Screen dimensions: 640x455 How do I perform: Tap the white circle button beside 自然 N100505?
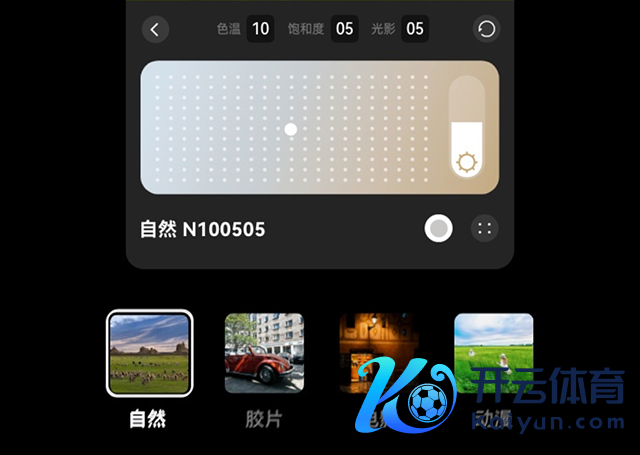point(438,229)
